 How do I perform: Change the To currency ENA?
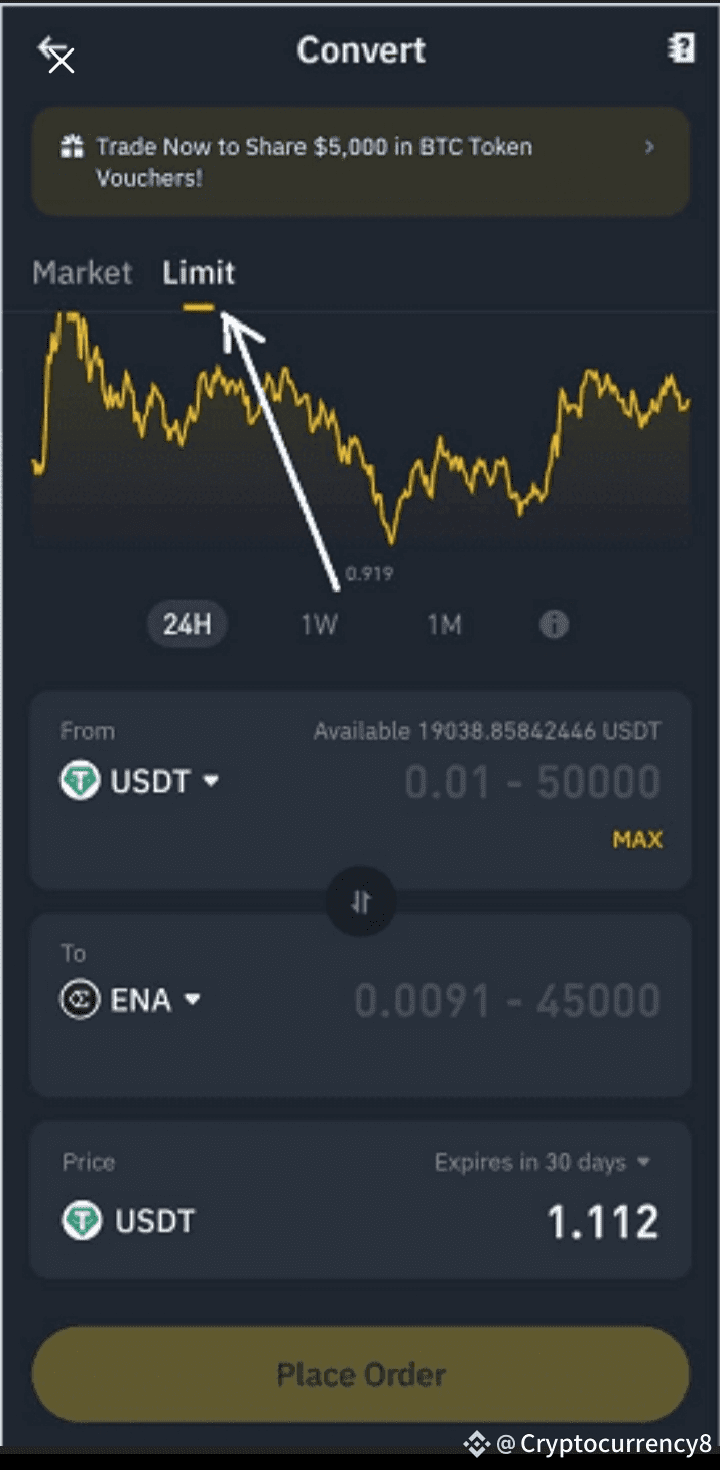pos(130,1000)
